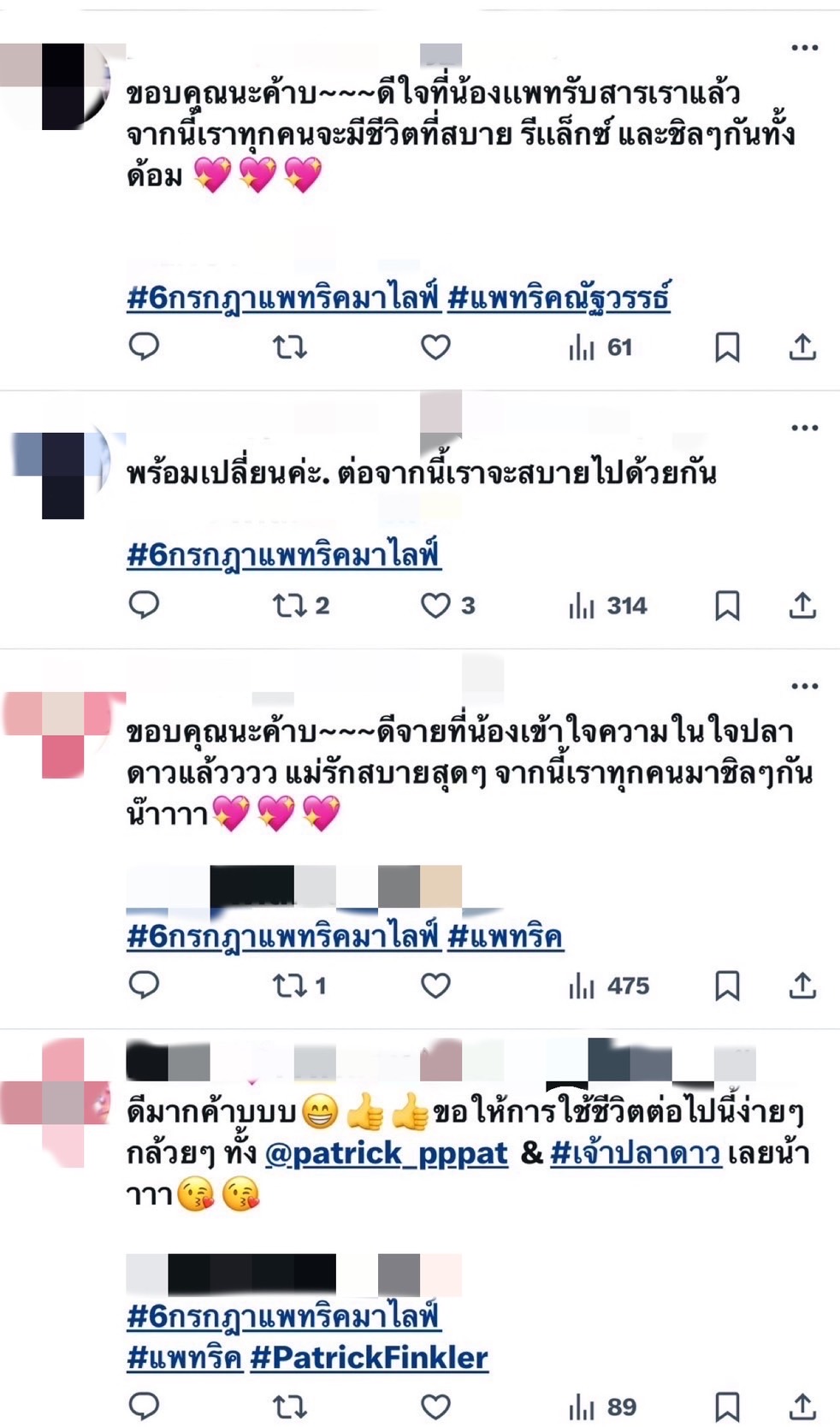Like the tweet with 61 views

[x=435, y=347]
